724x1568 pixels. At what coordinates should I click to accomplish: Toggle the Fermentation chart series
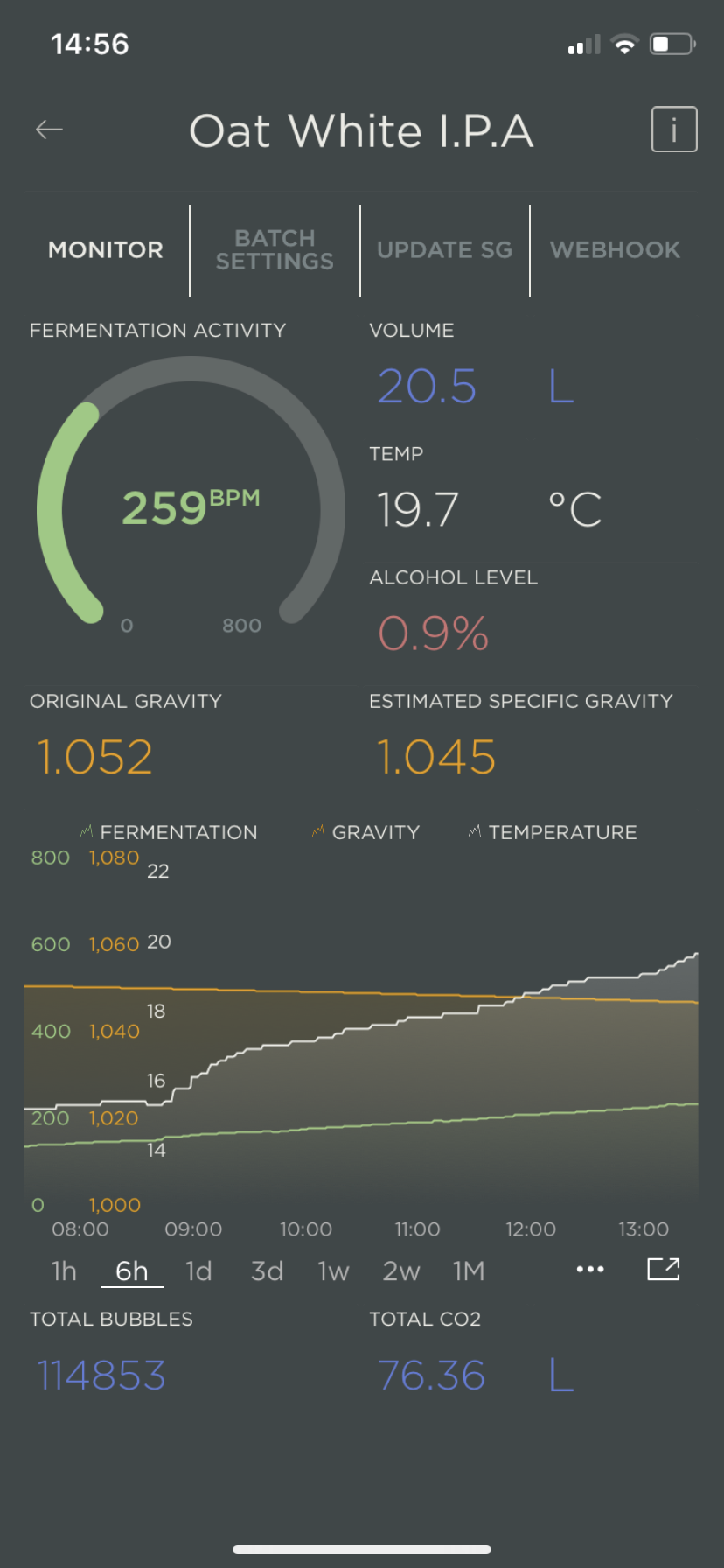coord(169,832)
